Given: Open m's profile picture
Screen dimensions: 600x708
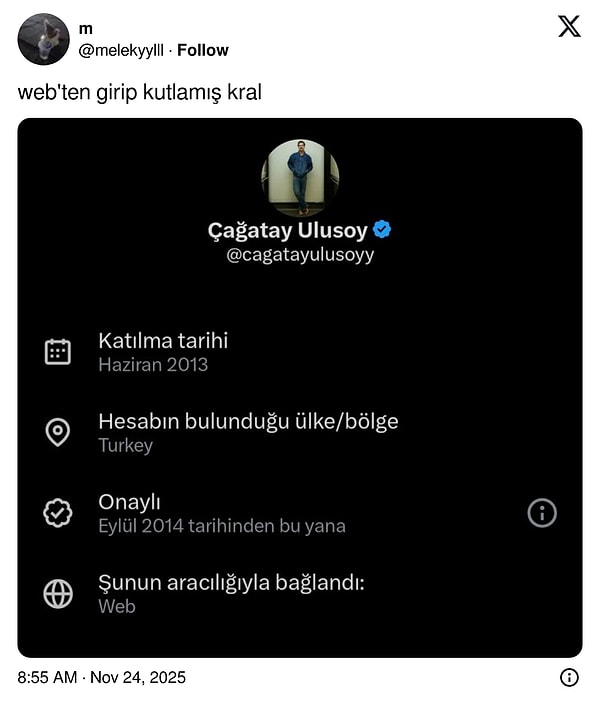Looking at the screenshot, I should point(43,39).
